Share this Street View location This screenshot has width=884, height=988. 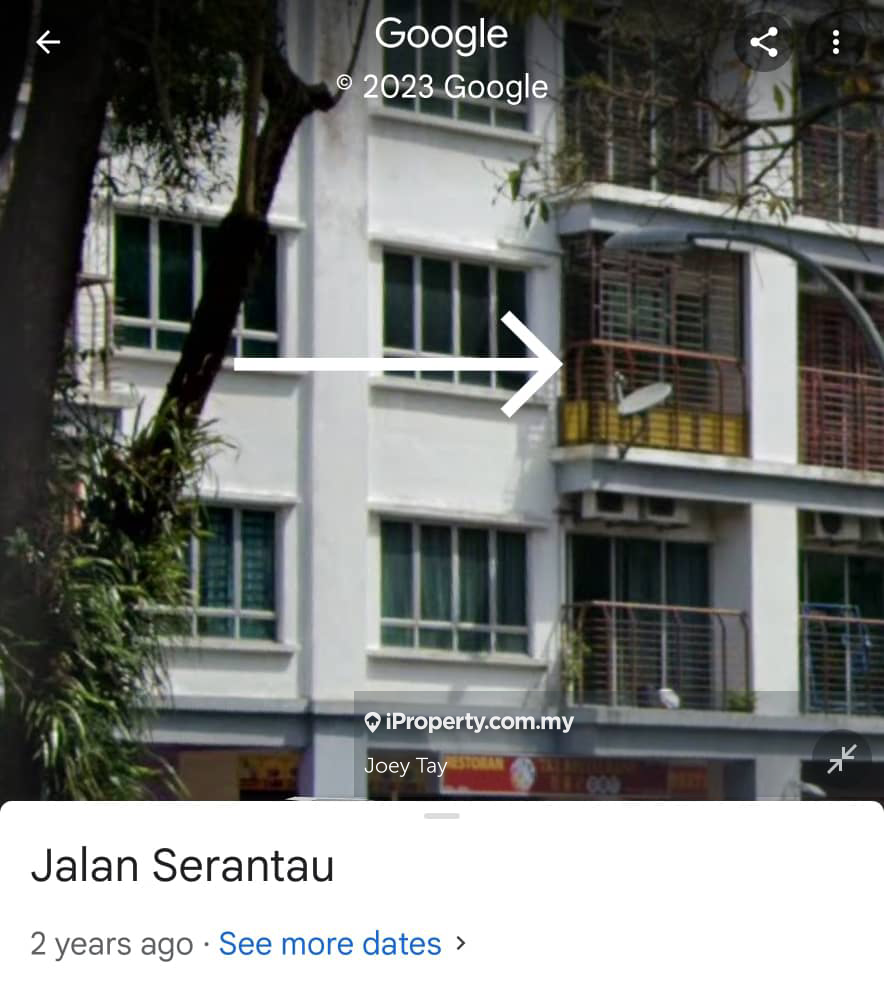point(764,42)
